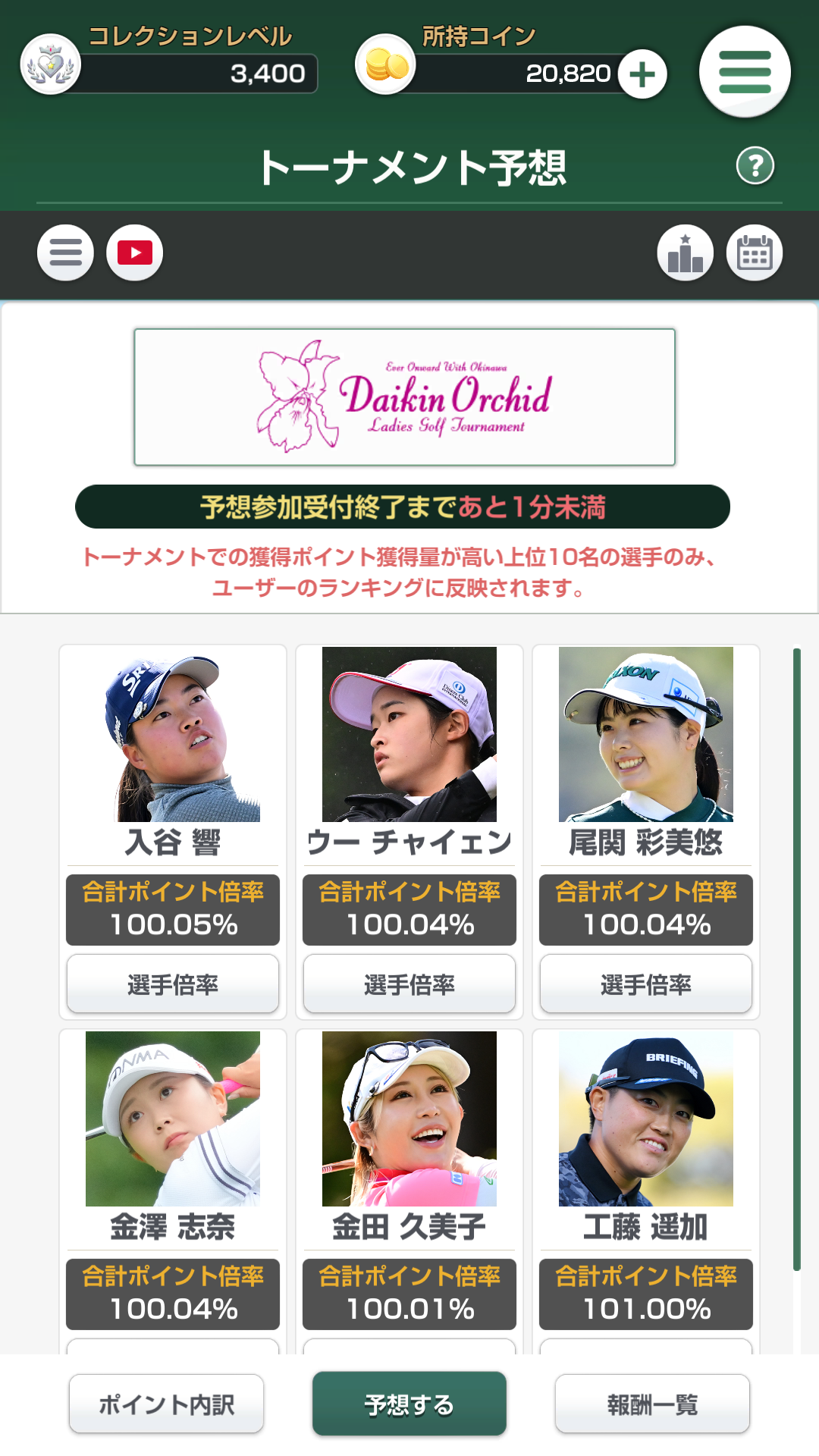Expand 選手倍率 for 尾関 彩美悠
The image size is (819, 1456).
pos(645,984)
